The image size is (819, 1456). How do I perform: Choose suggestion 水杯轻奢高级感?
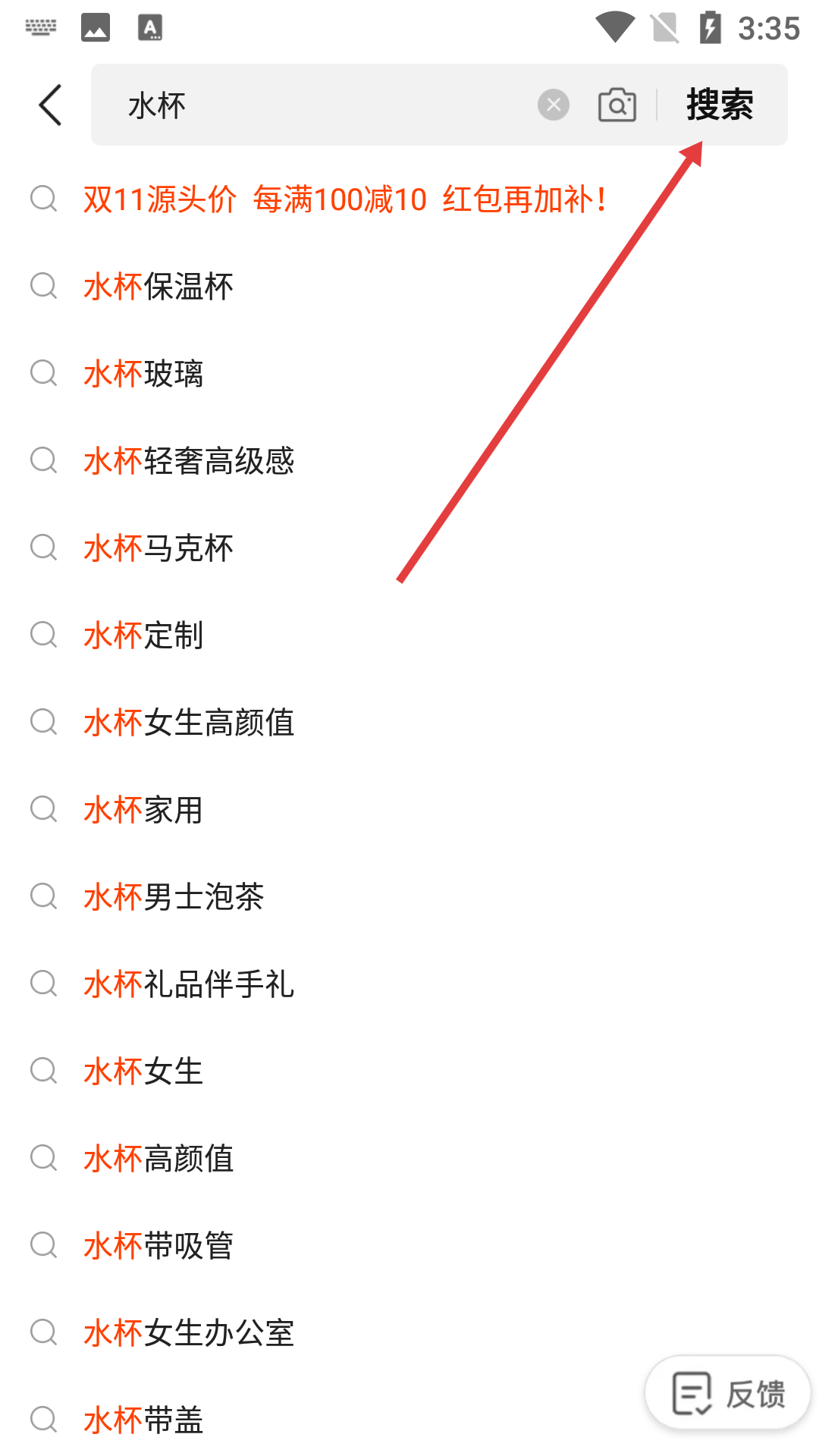(189, 461)
